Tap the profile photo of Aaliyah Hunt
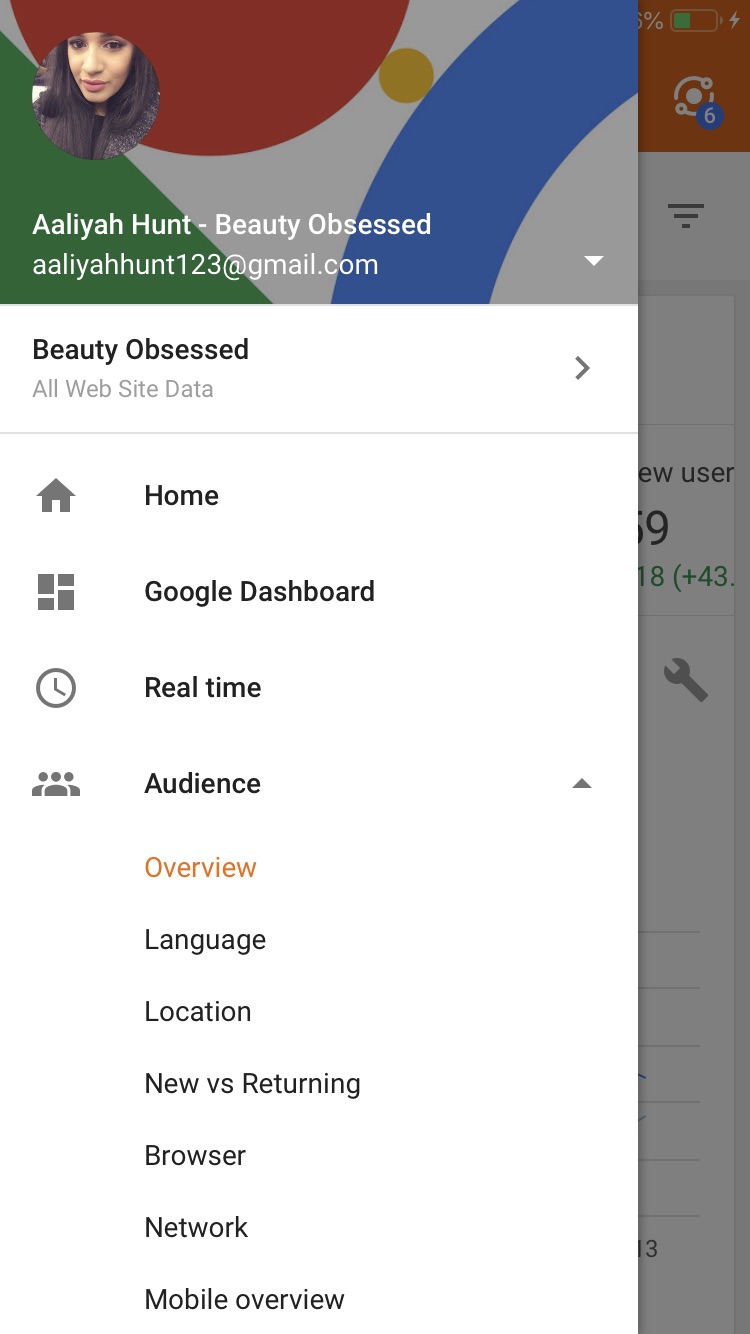Screen dimensions: 750x1334 [x=96, y=96]
